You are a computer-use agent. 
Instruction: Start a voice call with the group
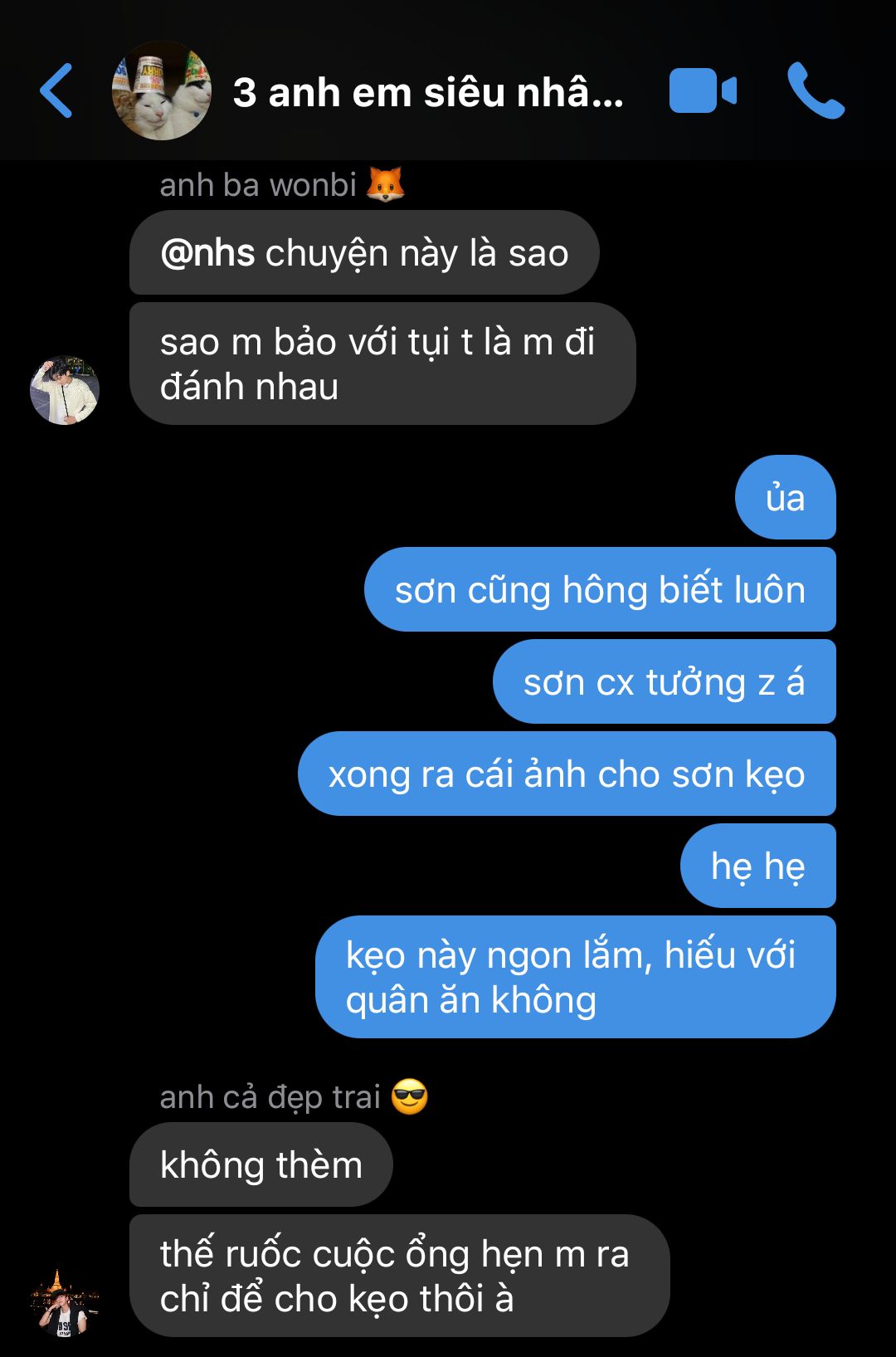click(815, 90)
